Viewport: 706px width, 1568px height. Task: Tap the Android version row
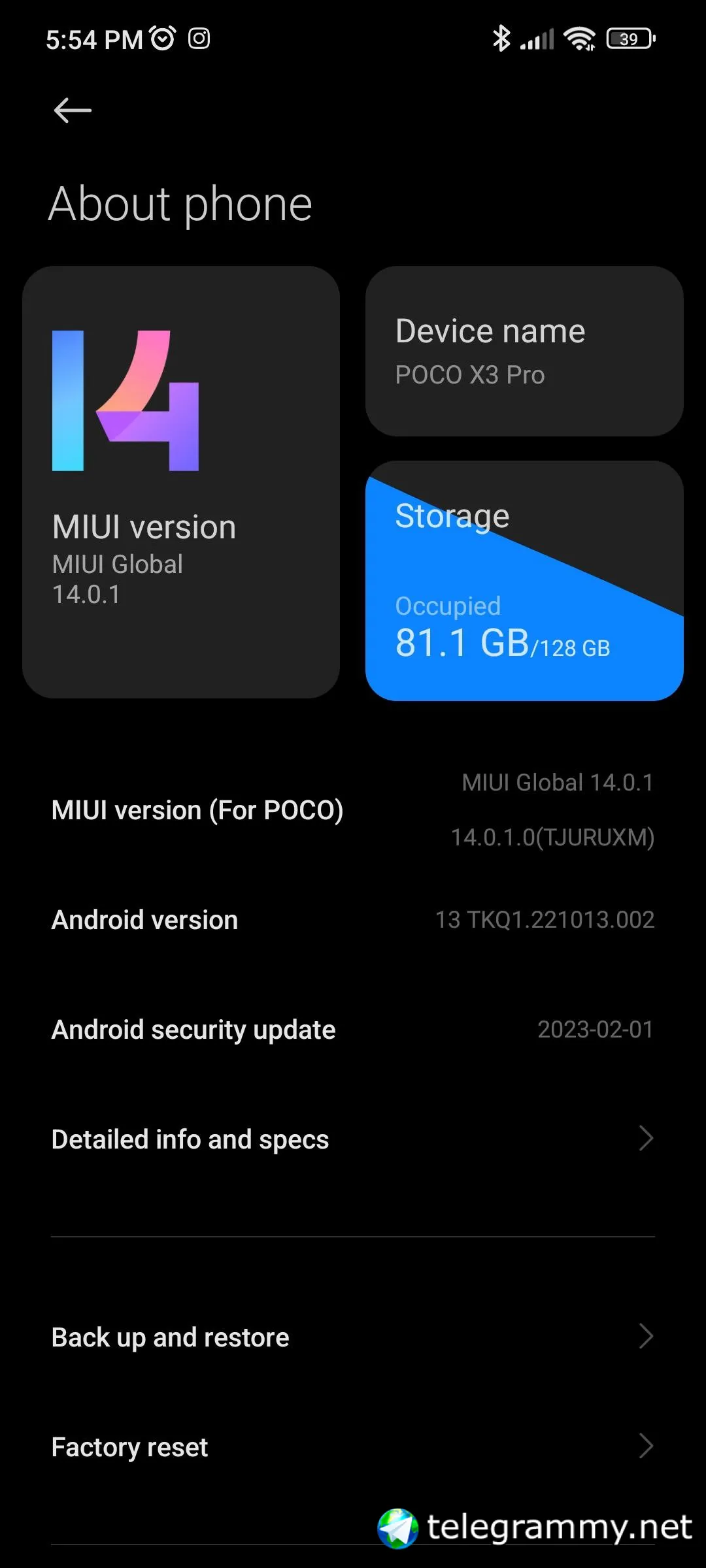353,920
